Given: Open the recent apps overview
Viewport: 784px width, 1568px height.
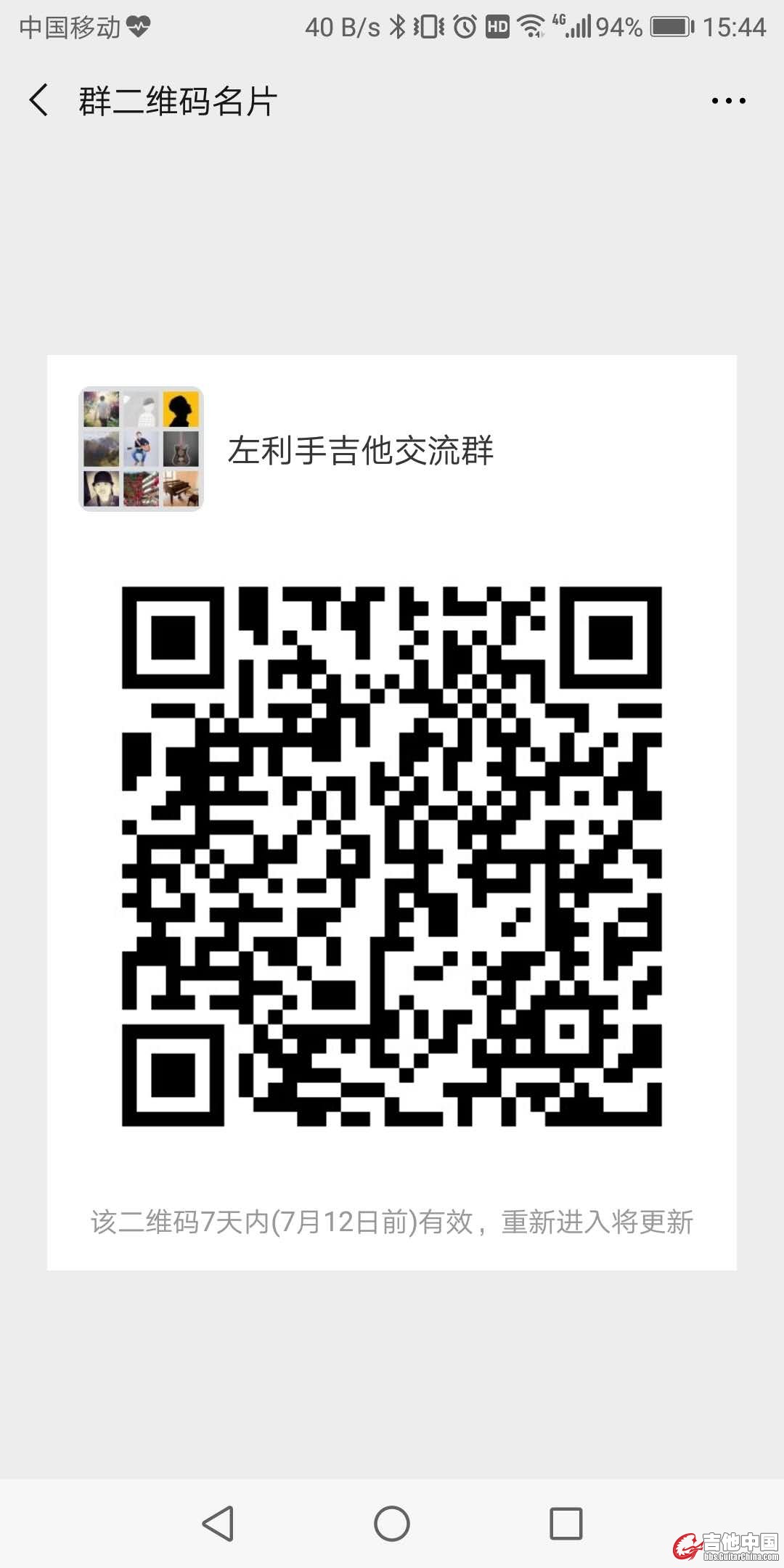Looking at the screenshot, I should (x=566, y=1523).
